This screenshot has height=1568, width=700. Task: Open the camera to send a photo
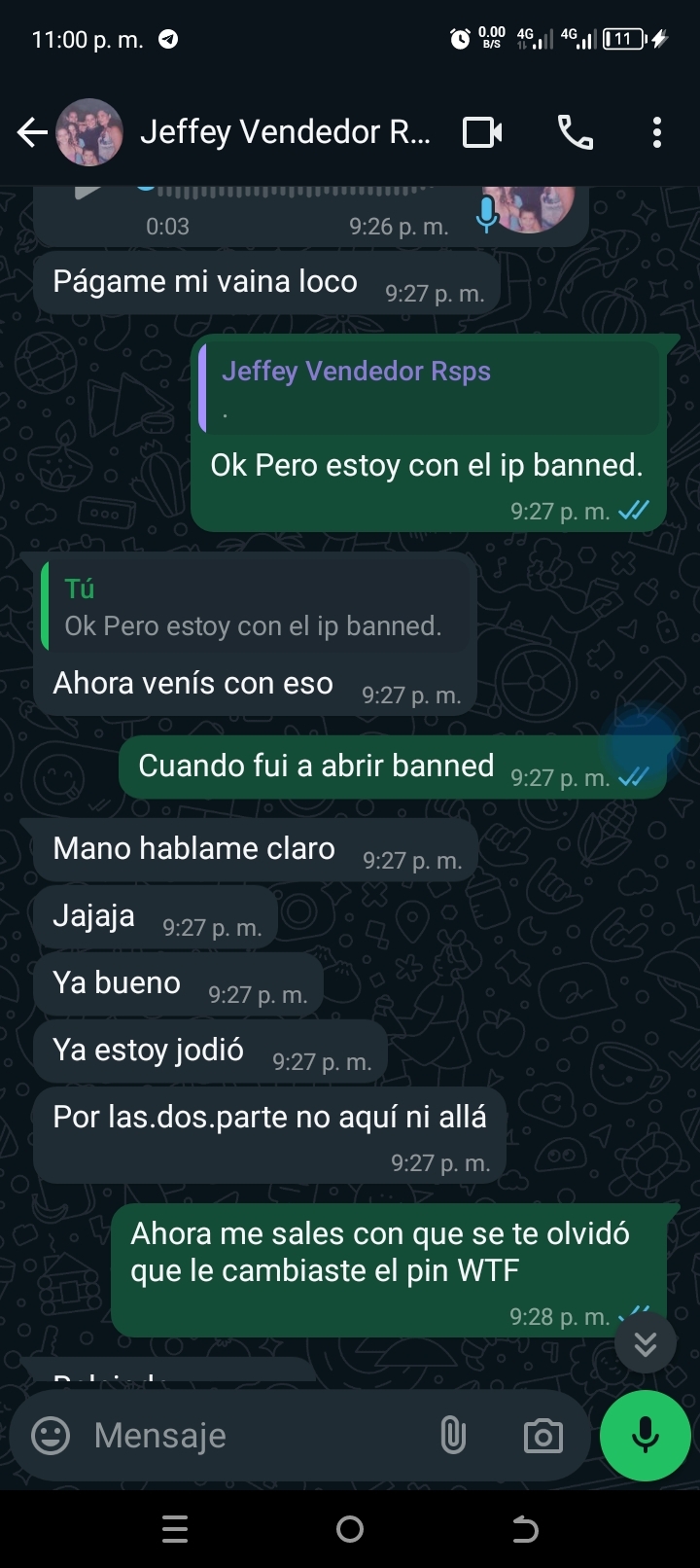tap(542, 1436)
